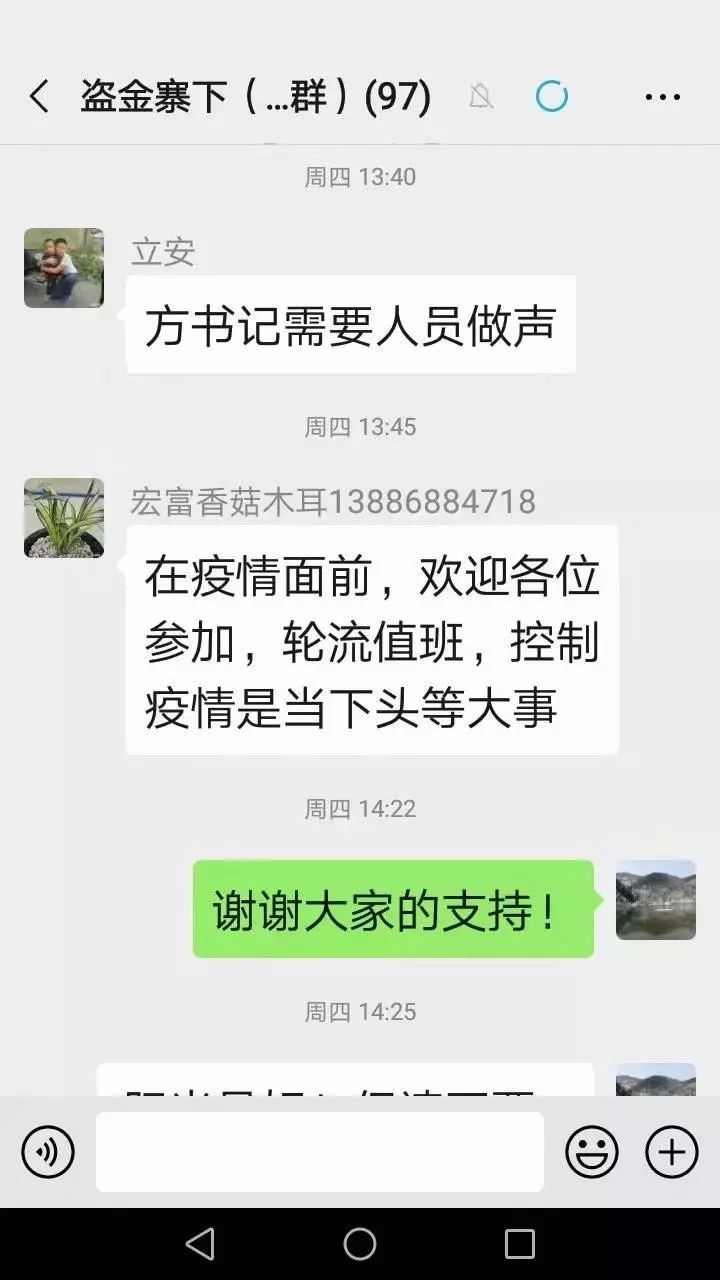Open my avatar beside 谢谢大家的支持
Screen dimensions: 720x1280
(655, 899)
